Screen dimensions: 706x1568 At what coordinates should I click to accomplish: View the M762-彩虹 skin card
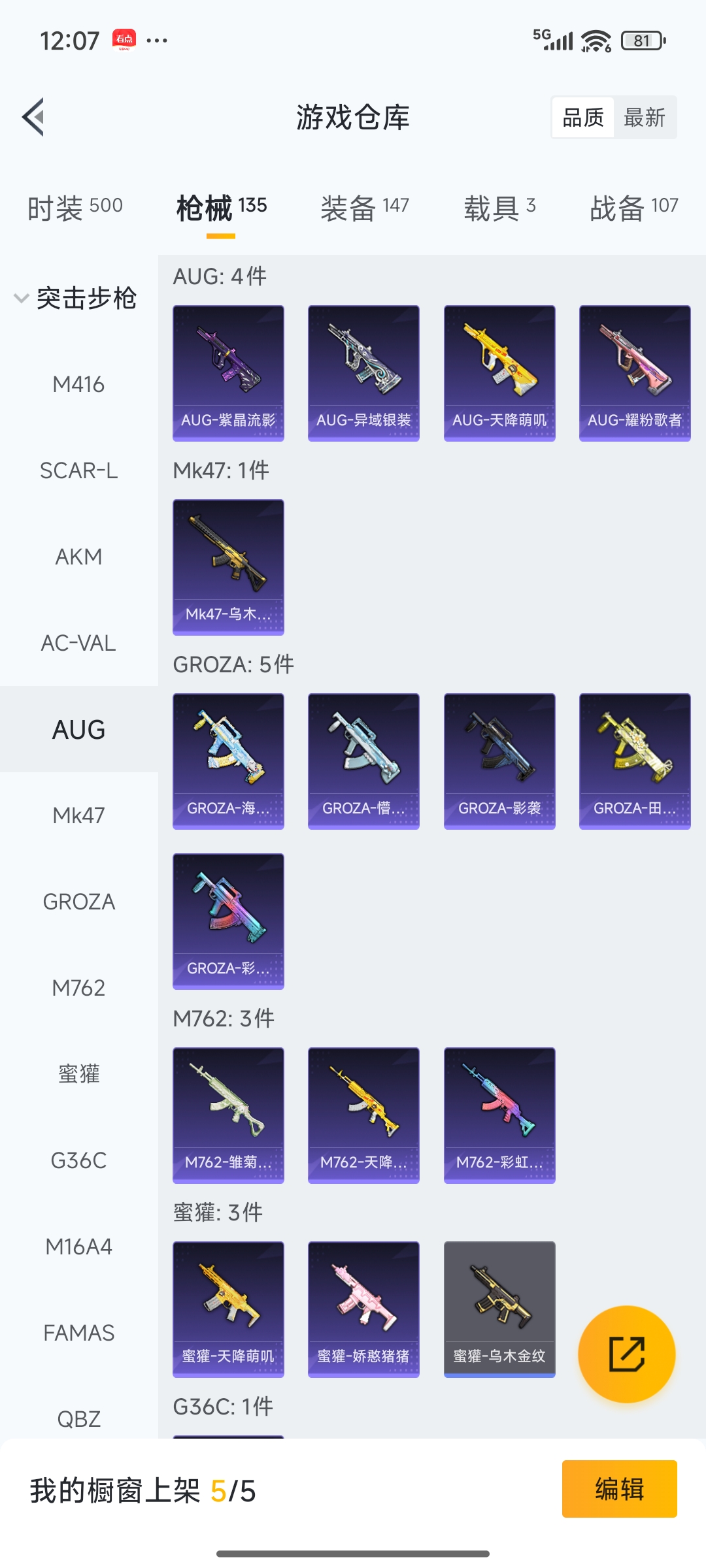point(499,1115)
